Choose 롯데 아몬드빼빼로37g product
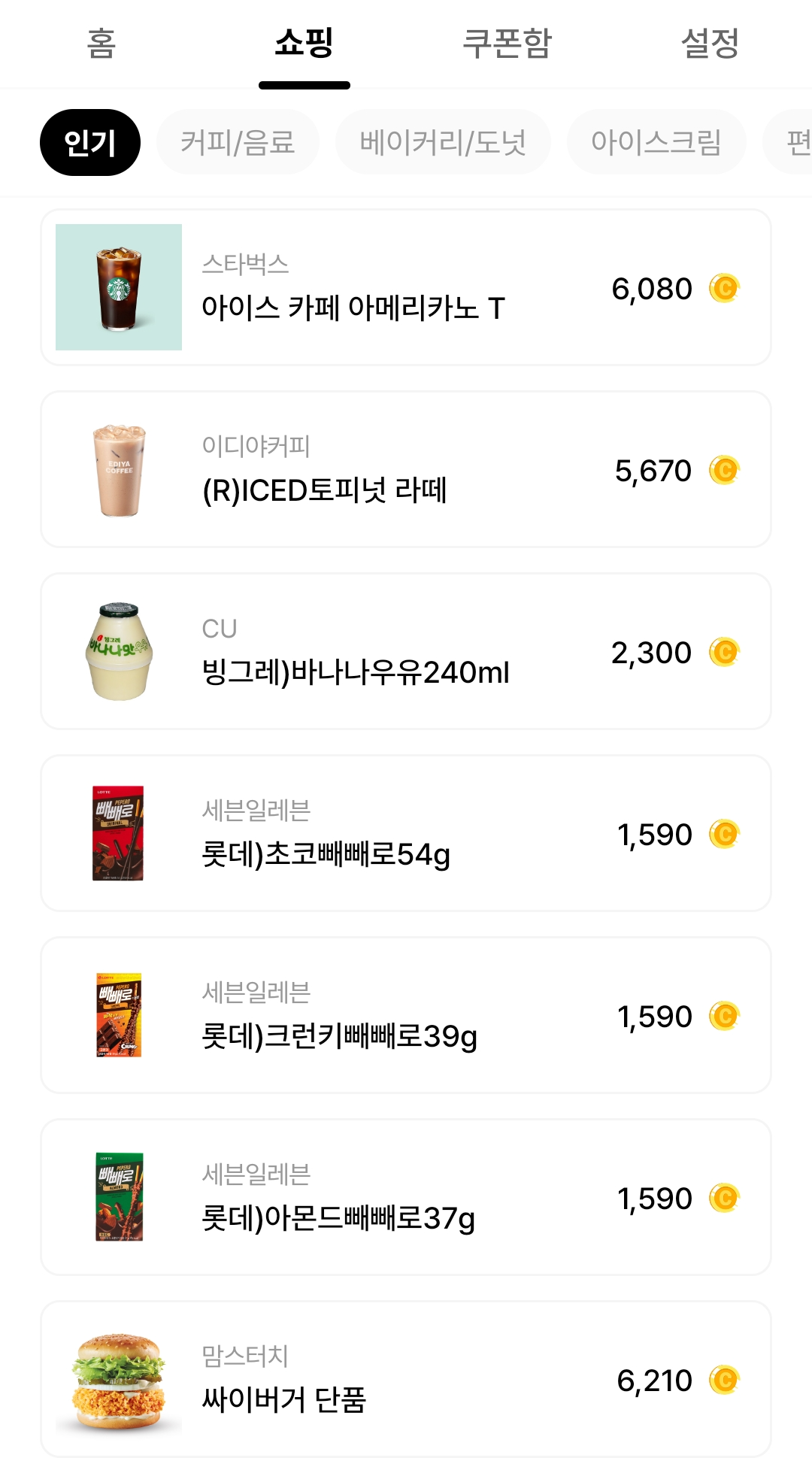The width and height of the screenshot is (812, 1464). [406, 1198]
